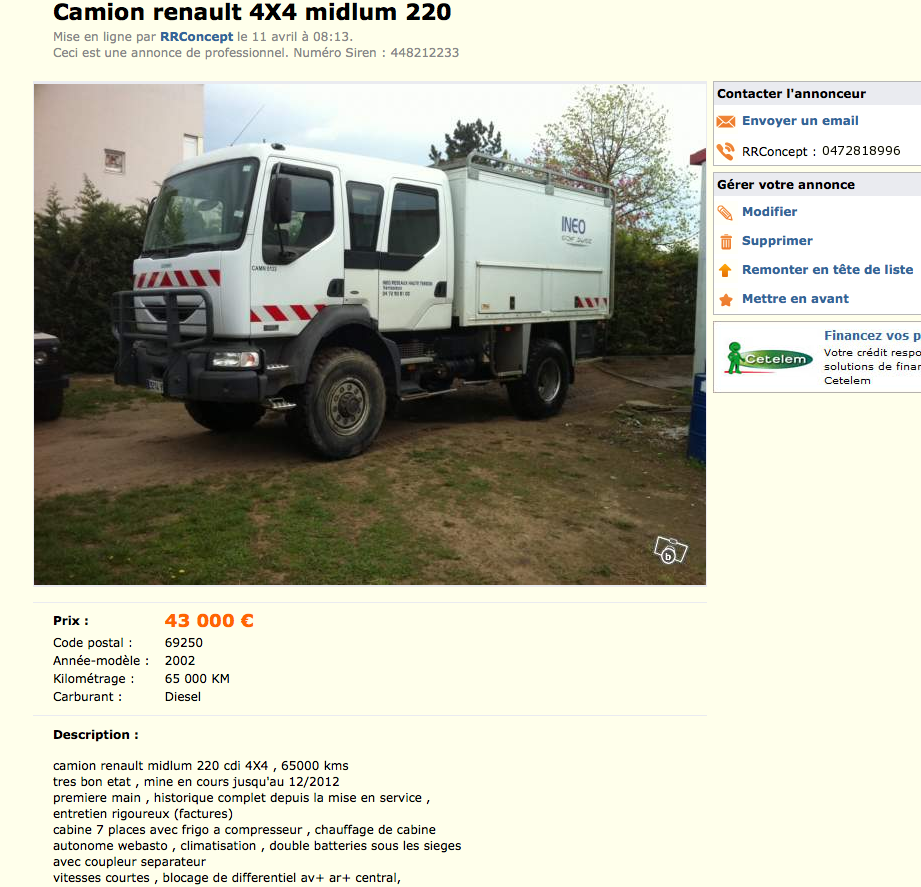
Task: Open the Cetelem financing offer
Action: point(867,337)
